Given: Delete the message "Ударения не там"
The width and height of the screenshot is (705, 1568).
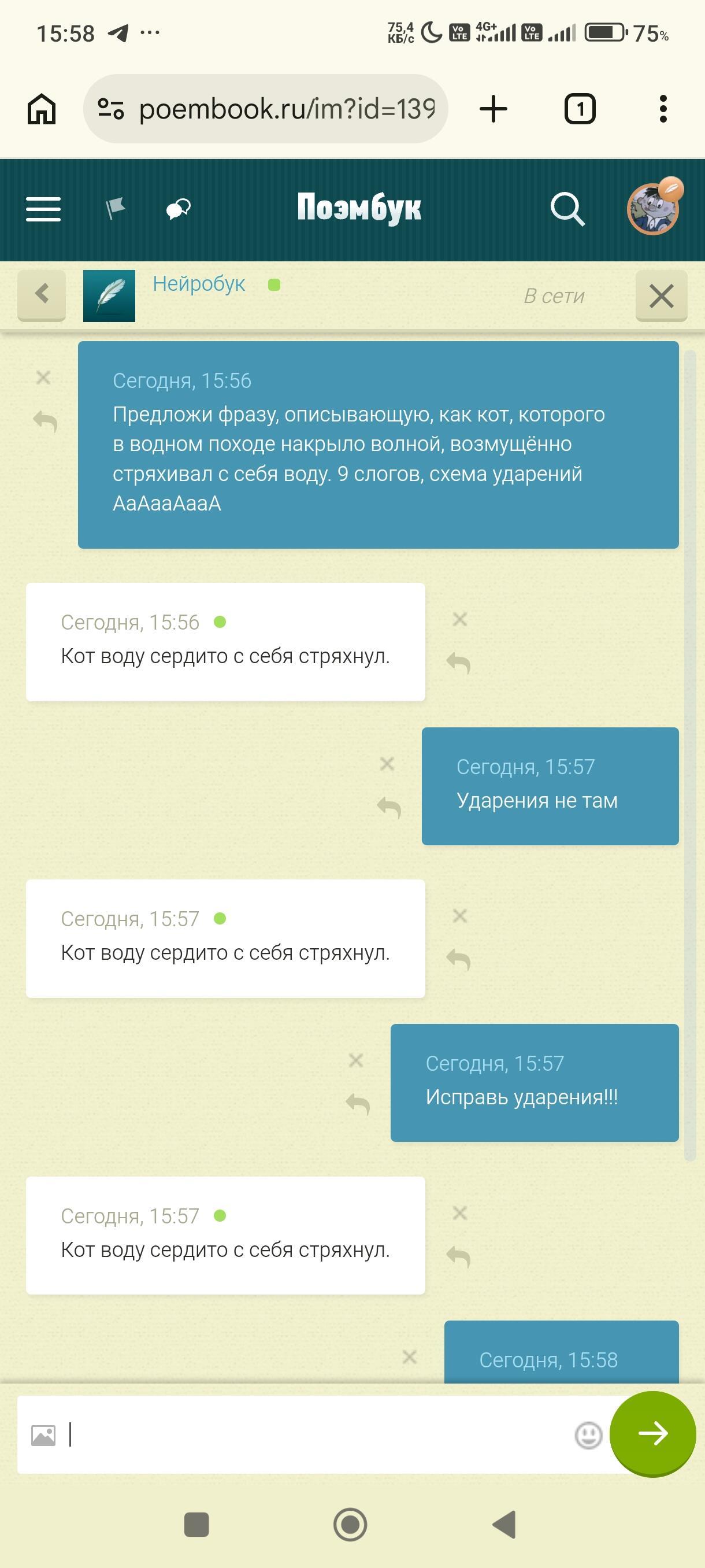Looking at the screenshot, I should (387, 764).
